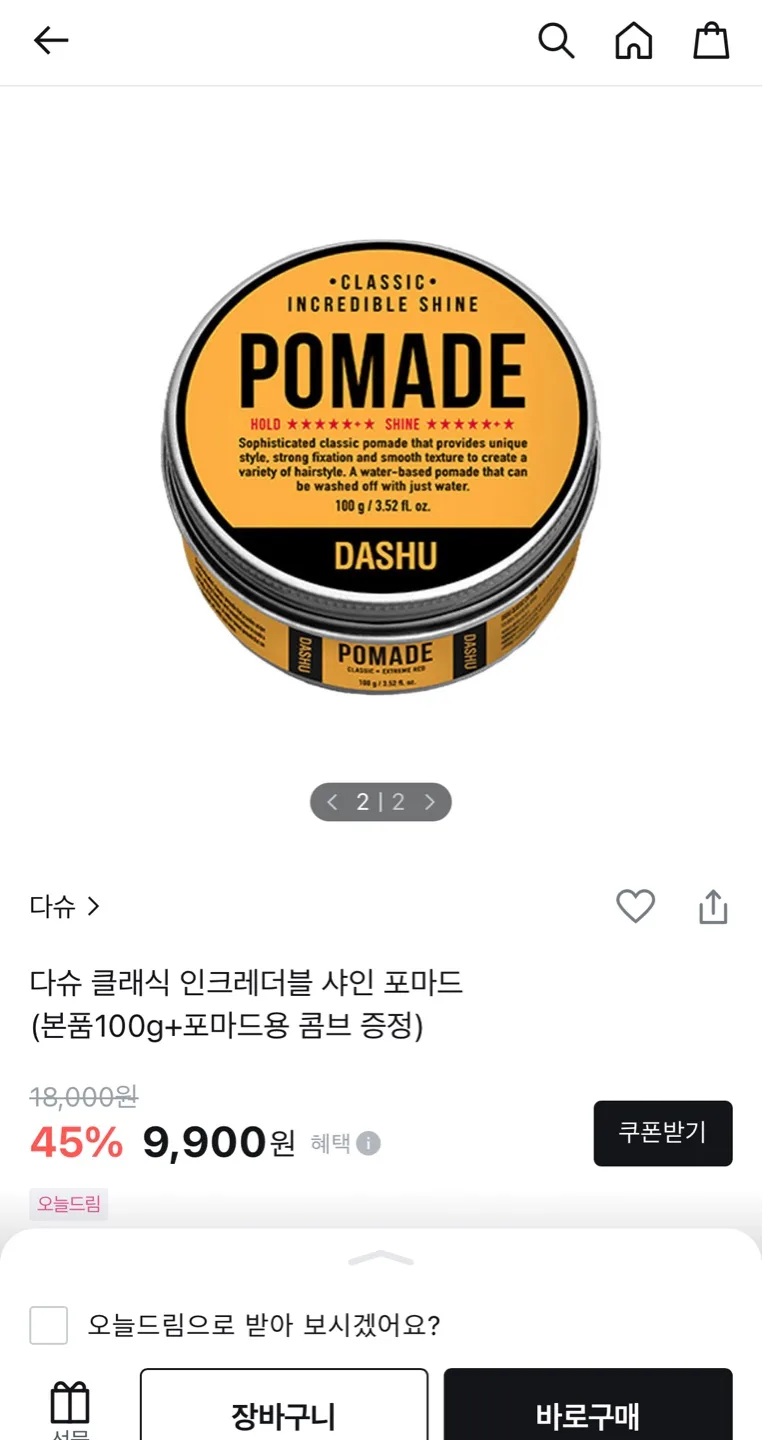Show previous product image with left chevron
The width and height of the screenshot is (763, 1440).
[x=333, y=802]
